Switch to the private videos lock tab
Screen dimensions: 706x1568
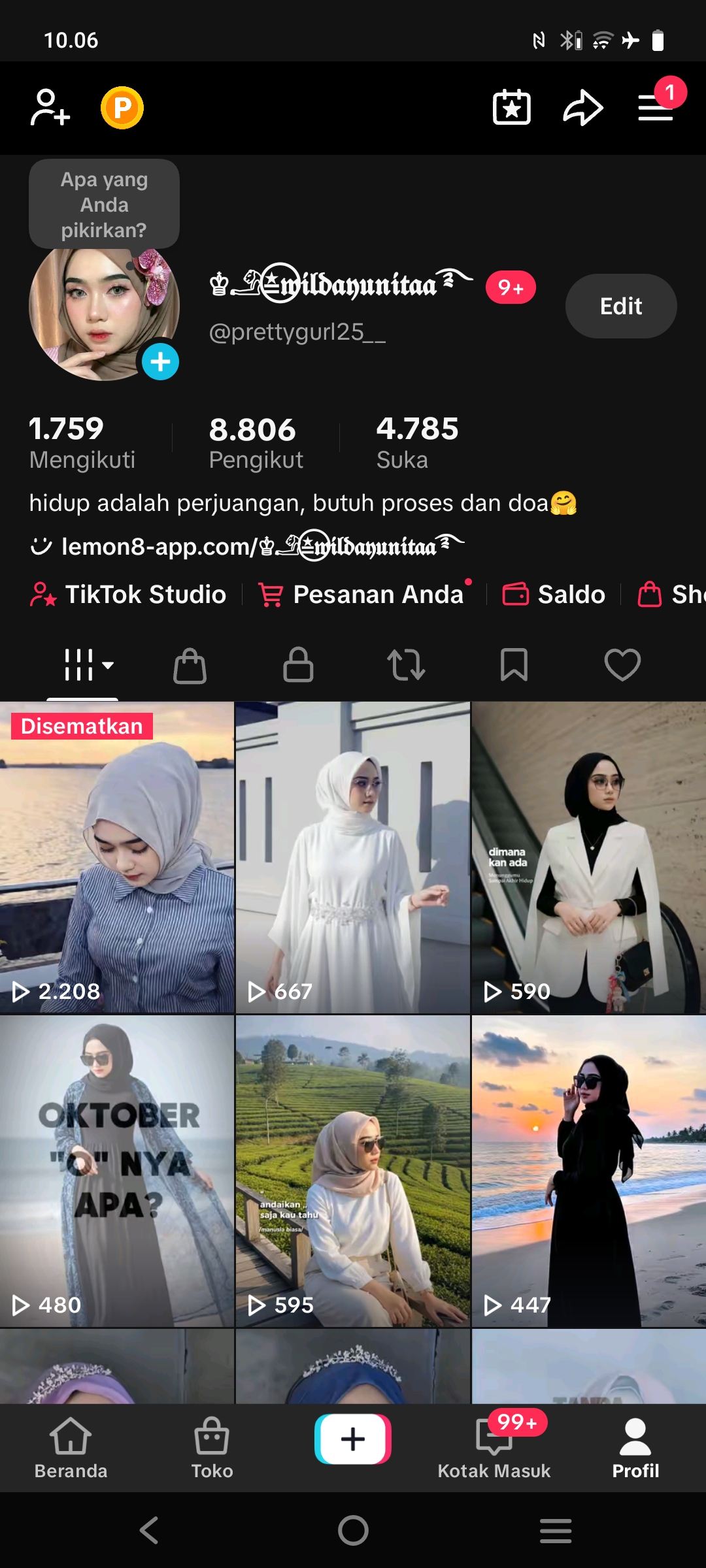tap(298, 665)
